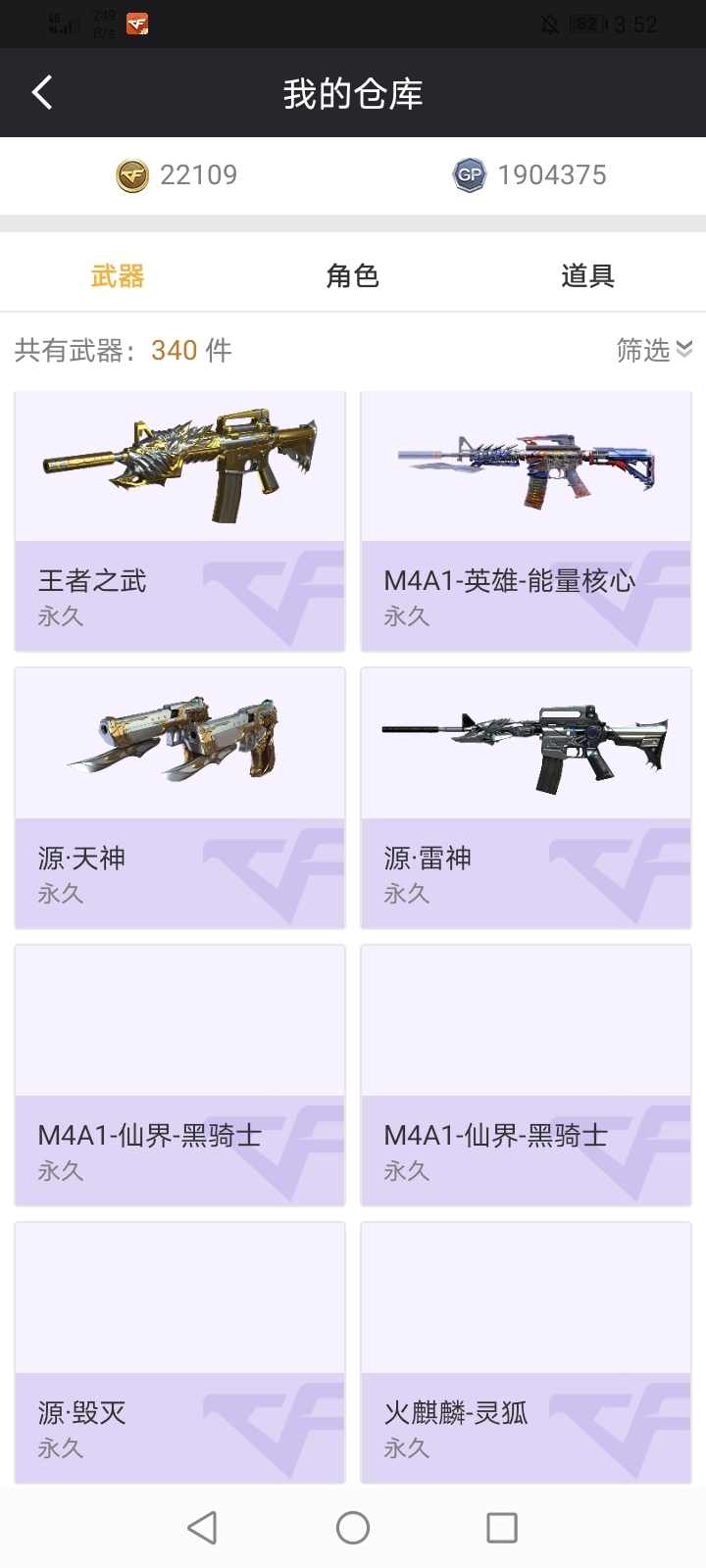Open the M4A1-英雄-能量核心 weapon card
This screenshot has height=1568, width=706.
tap(527, 521)
